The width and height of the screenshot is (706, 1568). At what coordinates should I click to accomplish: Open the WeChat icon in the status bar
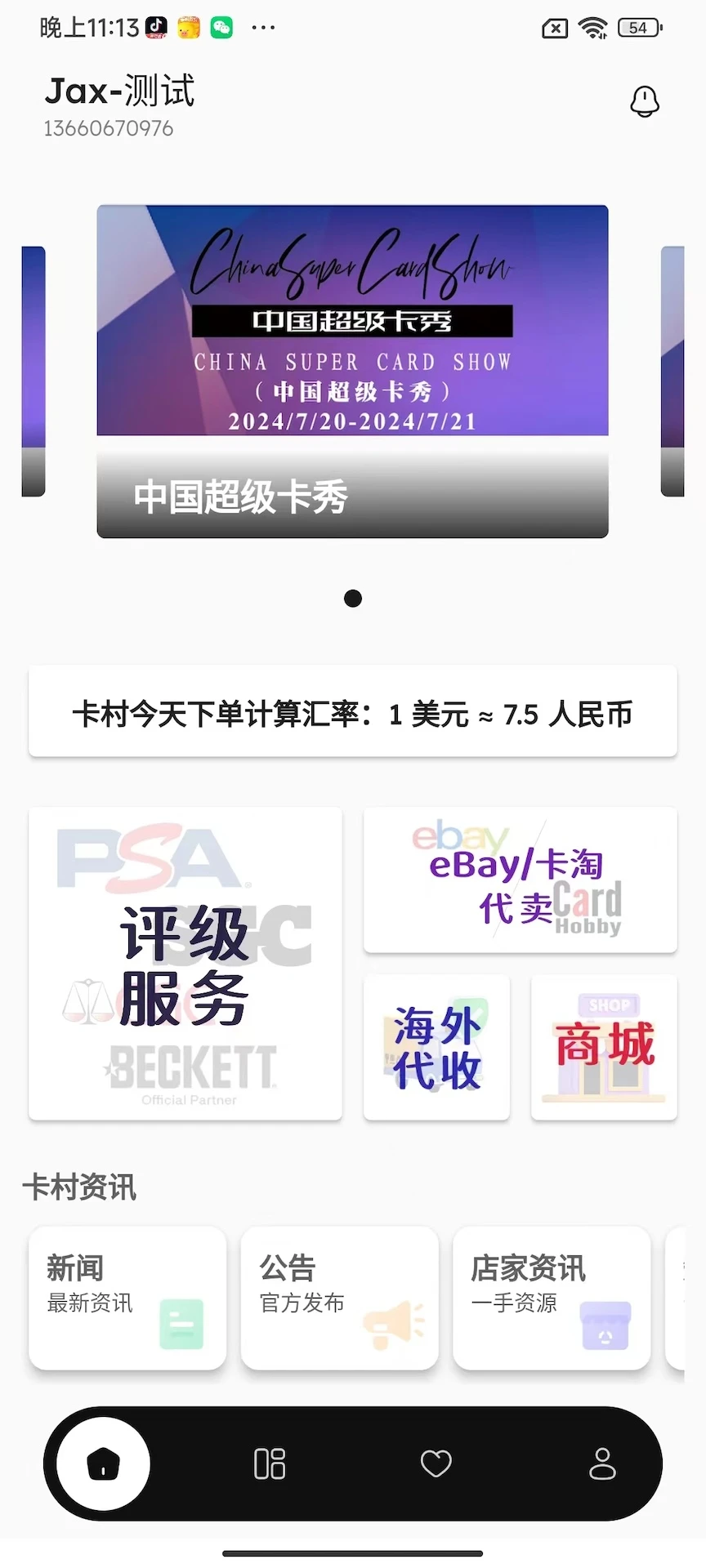click(x=221, y=27)
